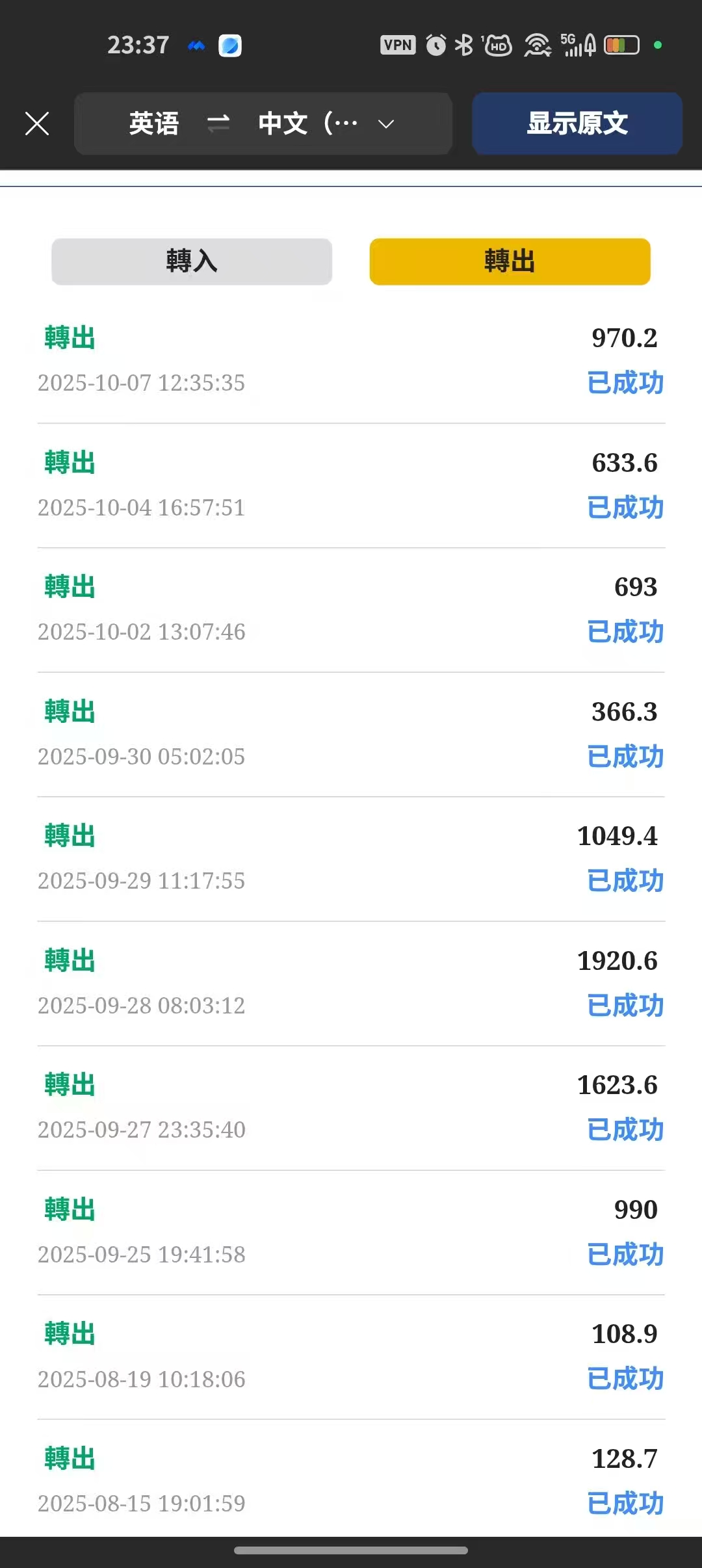This screenshot has width=702, height=1568.
Task: Tap 显示原文 to show original text
Action: [x=577, y=124]
